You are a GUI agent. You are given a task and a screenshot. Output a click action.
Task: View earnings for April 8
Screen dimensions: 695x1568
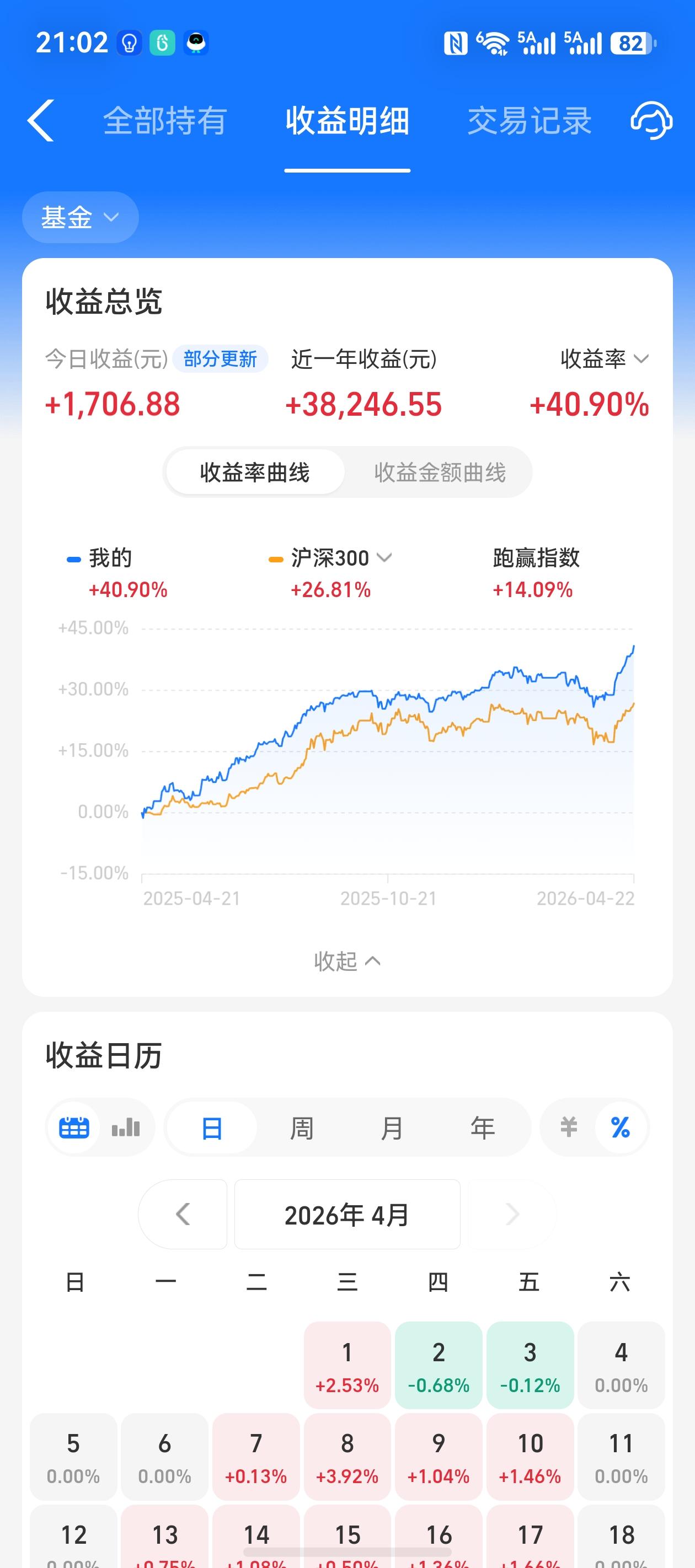(347, 1457)
